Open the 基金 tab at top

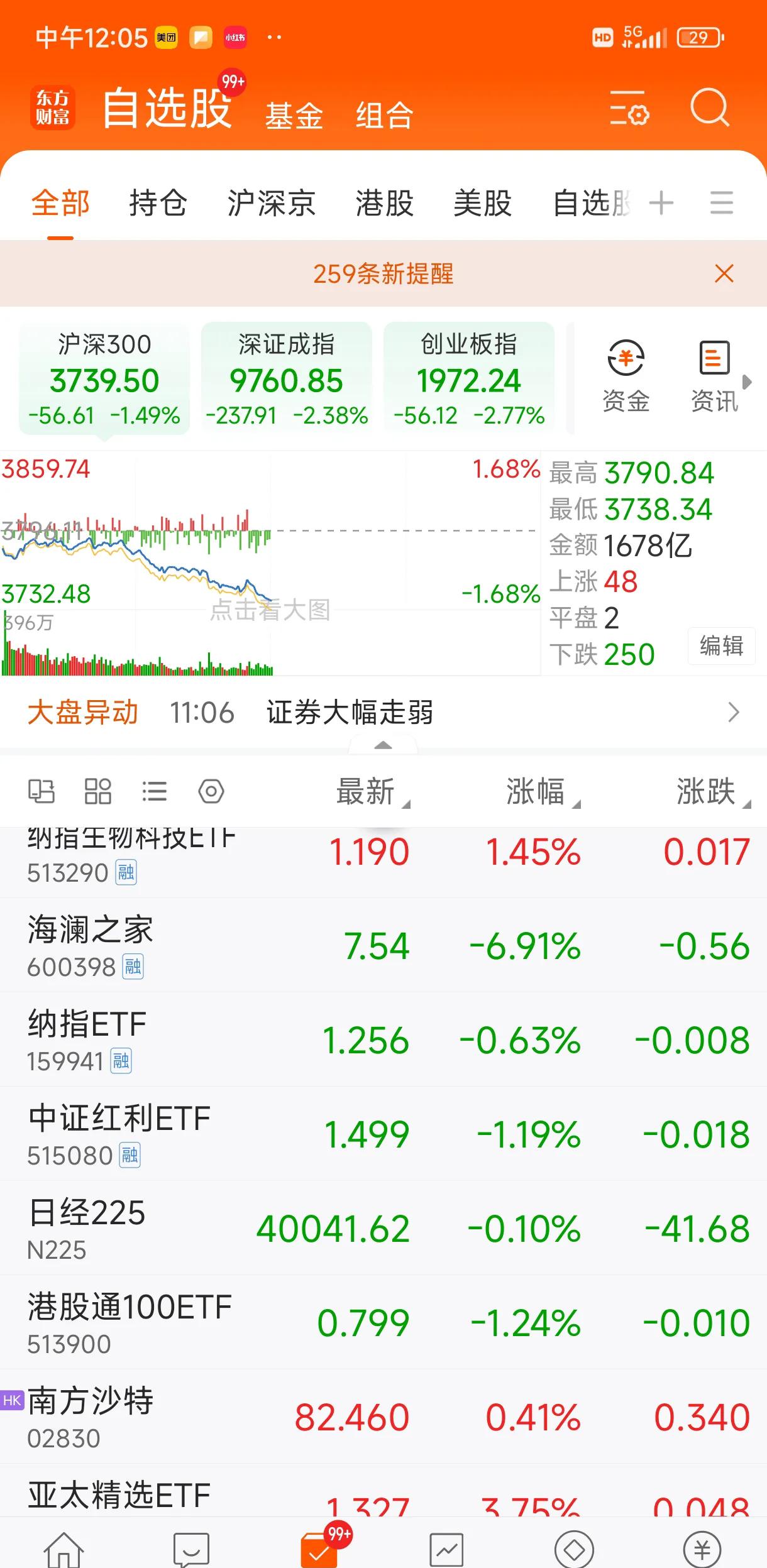pyautogui.click(x=294, y=114)
